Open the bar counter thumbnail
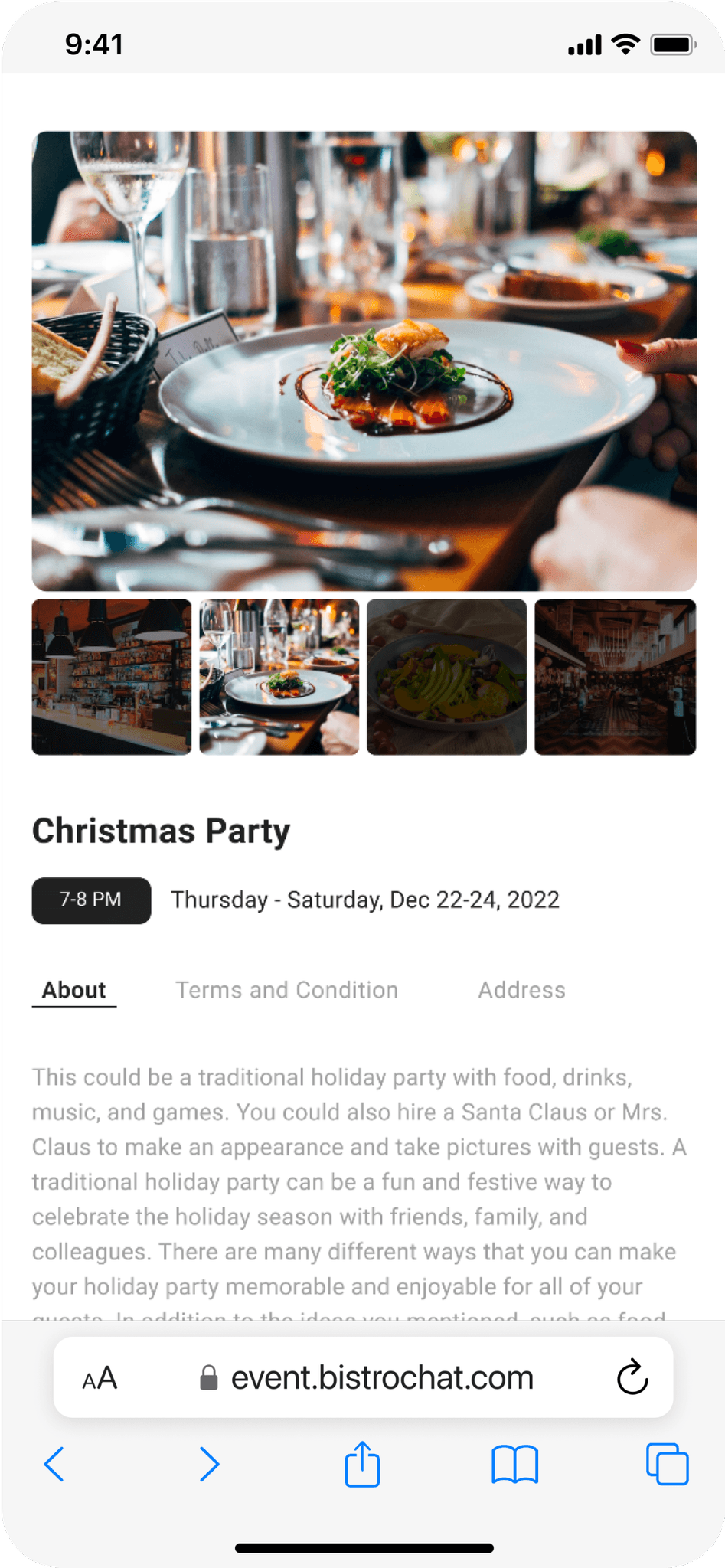Viewport: 725px width, 1568px height. coord(111,677)
